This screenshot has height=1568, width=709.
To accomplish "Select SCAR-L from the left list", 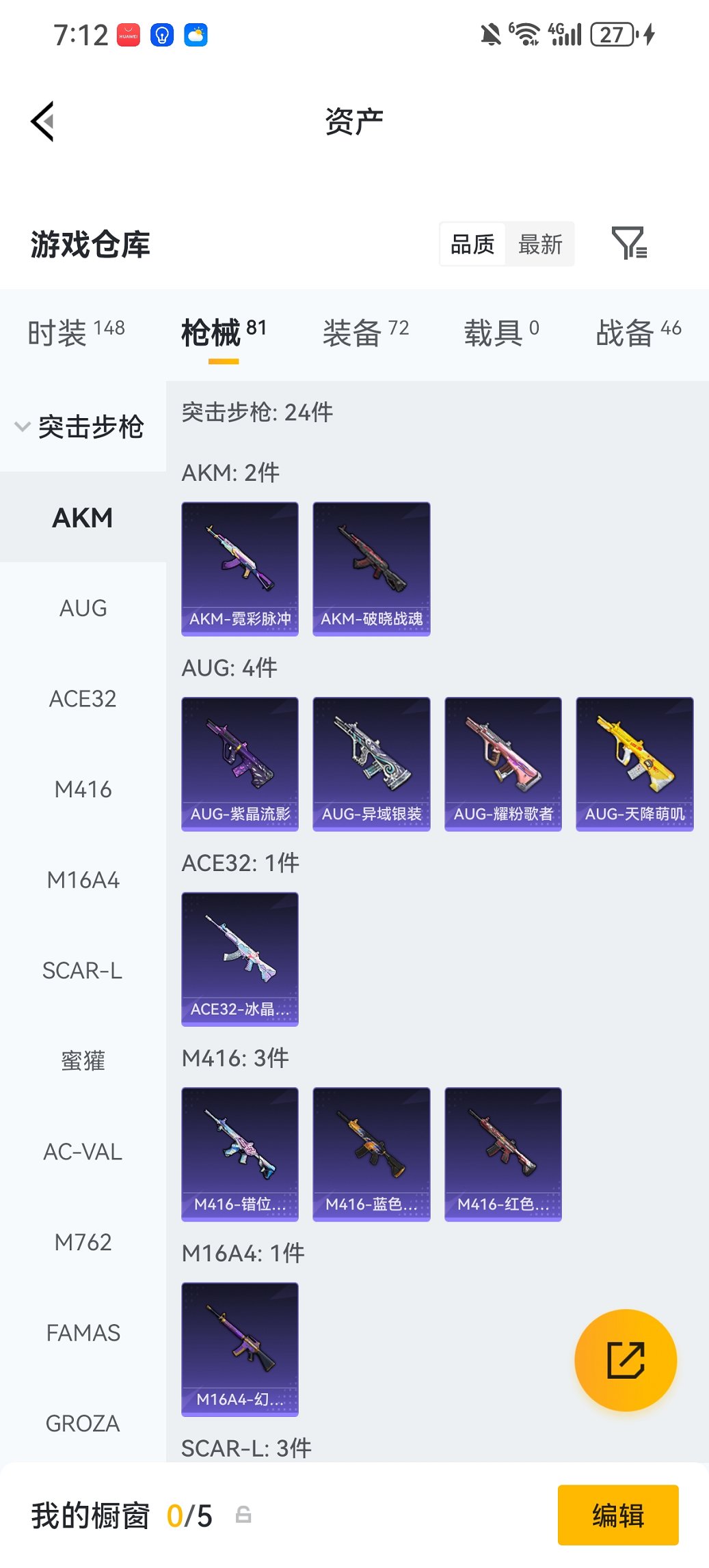I will click(x=82, y=970).
